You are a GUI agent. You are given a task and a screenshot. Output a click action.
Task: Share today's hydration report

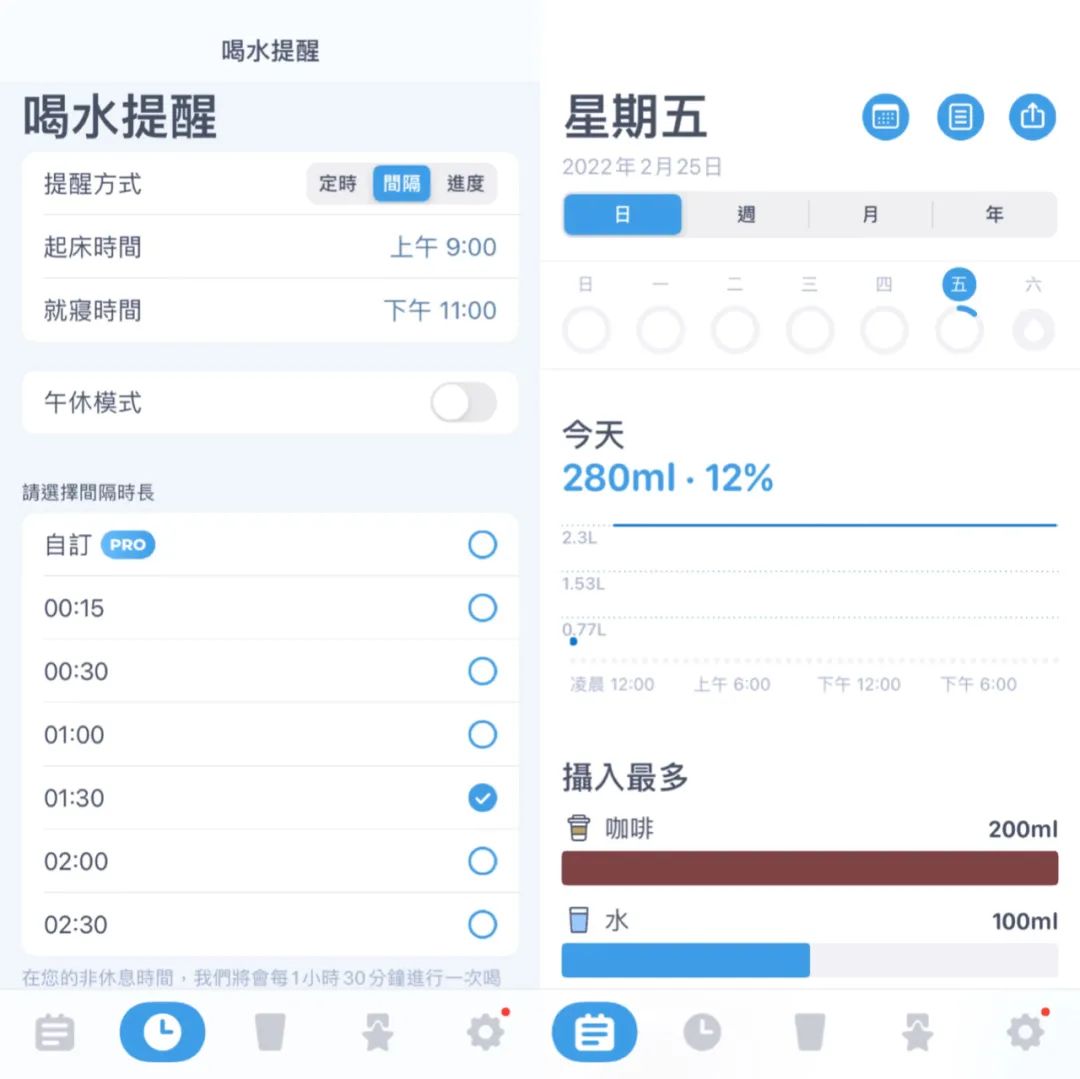[x=1032, y=117]
